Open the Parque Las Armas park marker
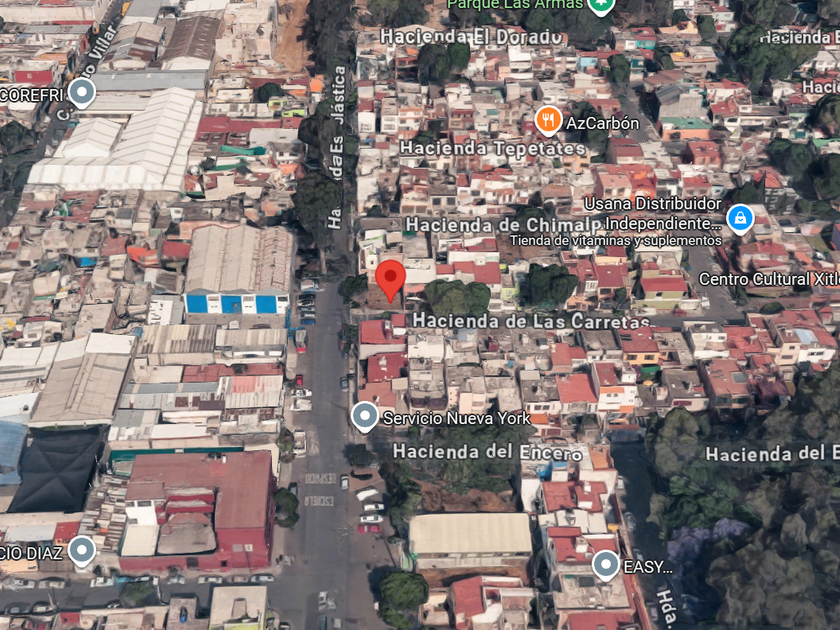The width and height of the screenshot is (840, 630). [601, 5]
